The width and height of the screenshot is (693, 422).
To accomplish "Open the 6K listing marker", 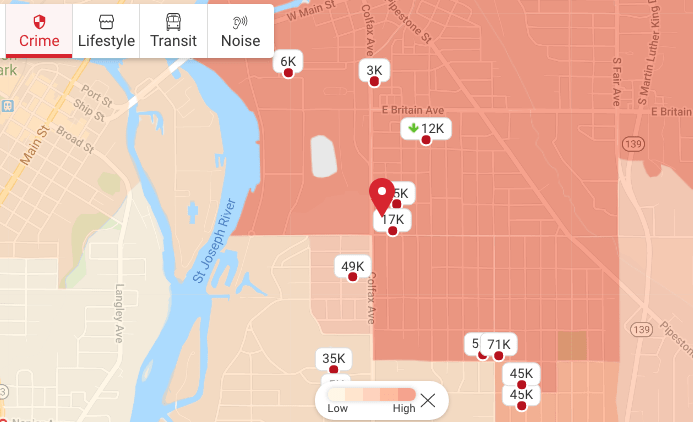I will coord(288,62).
